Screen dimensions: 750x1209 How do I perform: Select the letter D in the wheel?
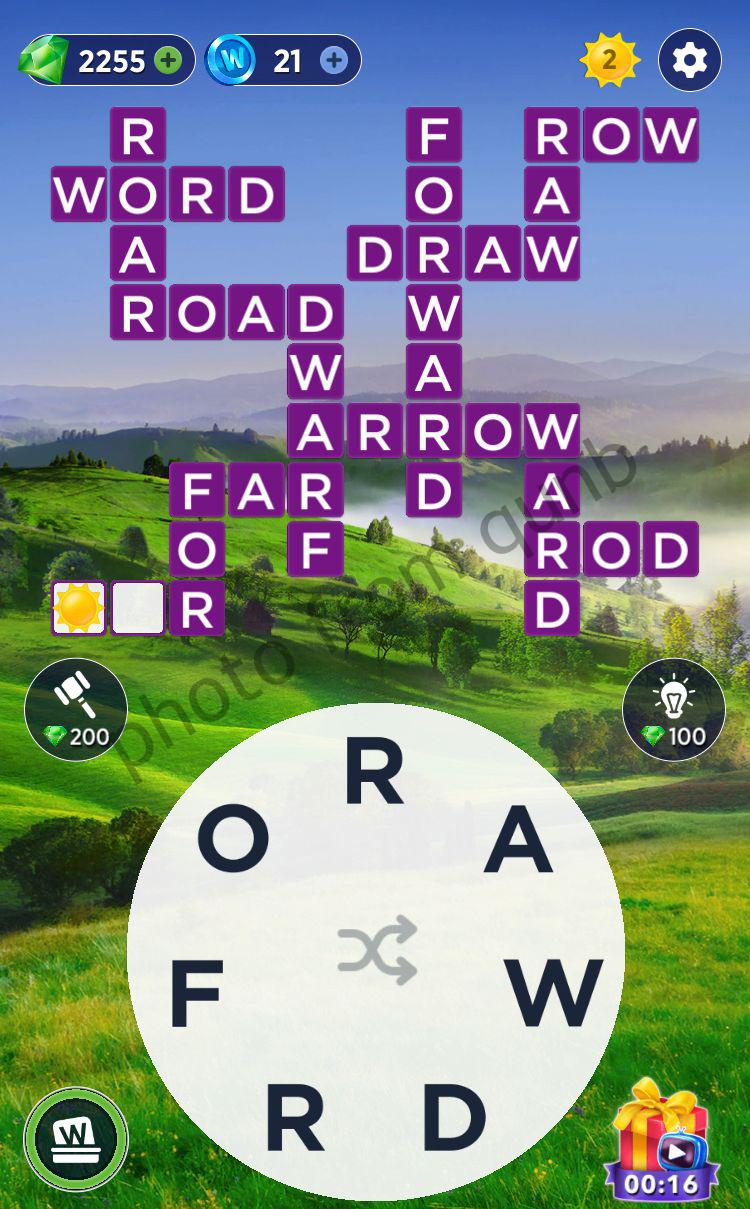pyautogui.click(x=453, y=1115)
